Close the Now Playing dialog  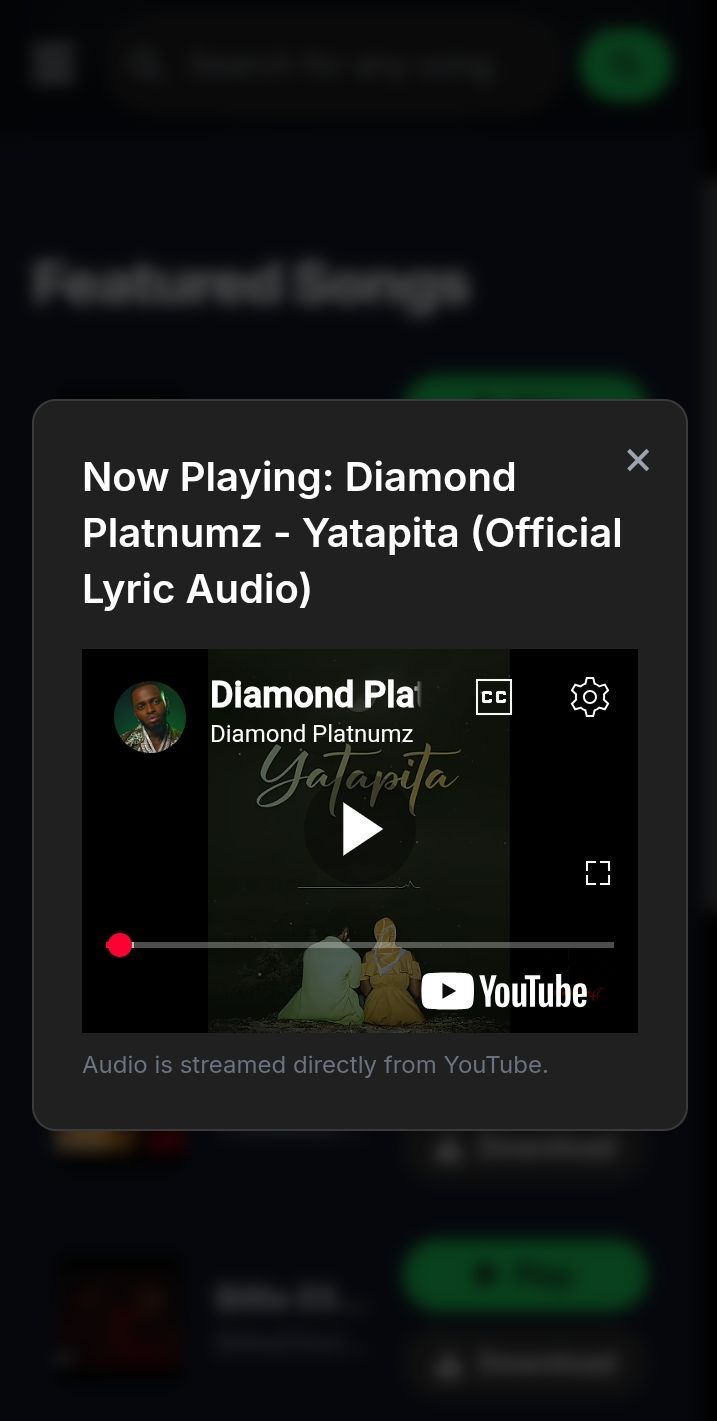pyautogui.click(x=638, y=460)
